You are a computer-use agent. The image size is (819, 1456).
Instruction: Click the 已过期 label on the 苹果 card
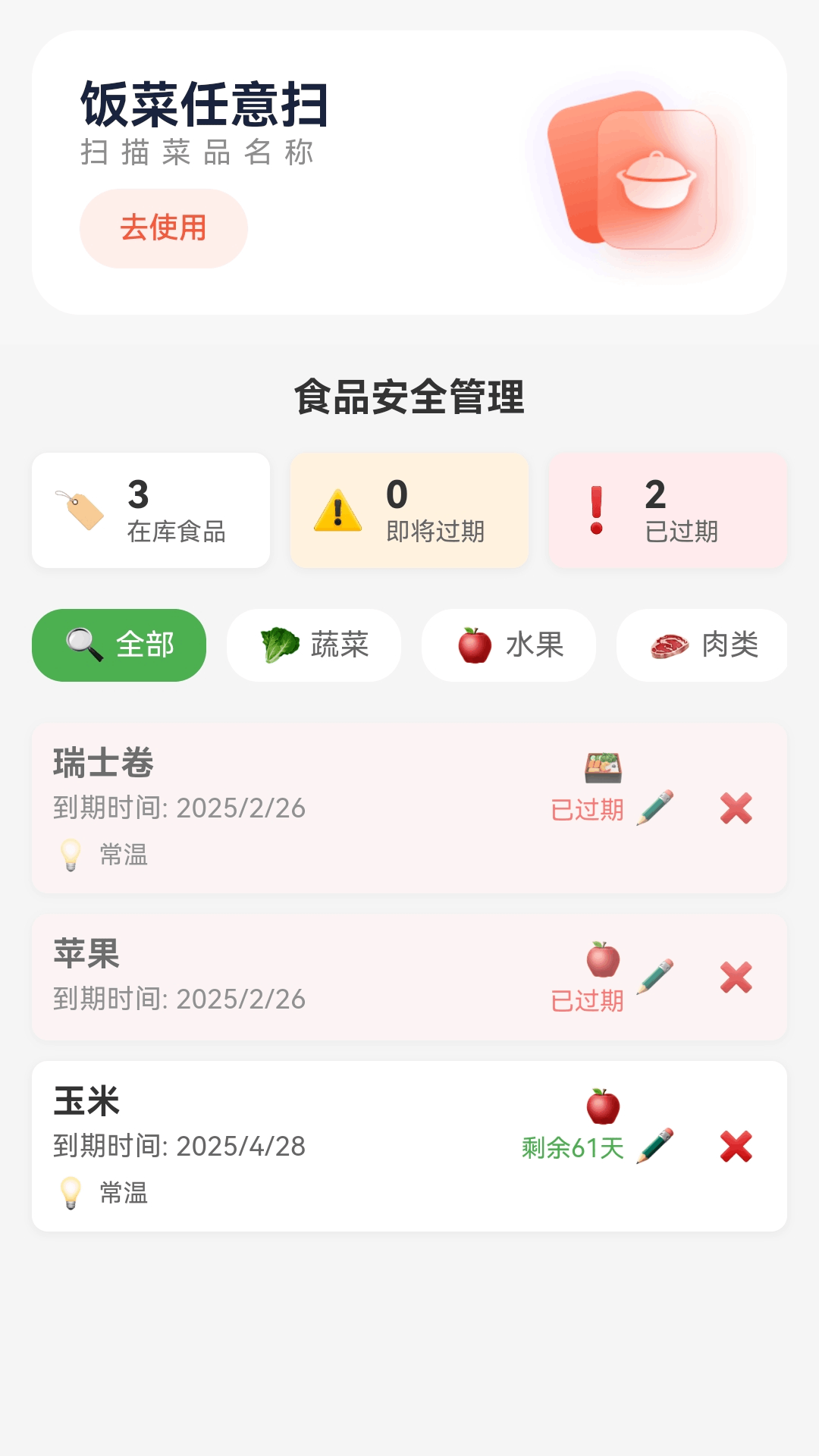pyautogui.click(x=587, y=1001)
